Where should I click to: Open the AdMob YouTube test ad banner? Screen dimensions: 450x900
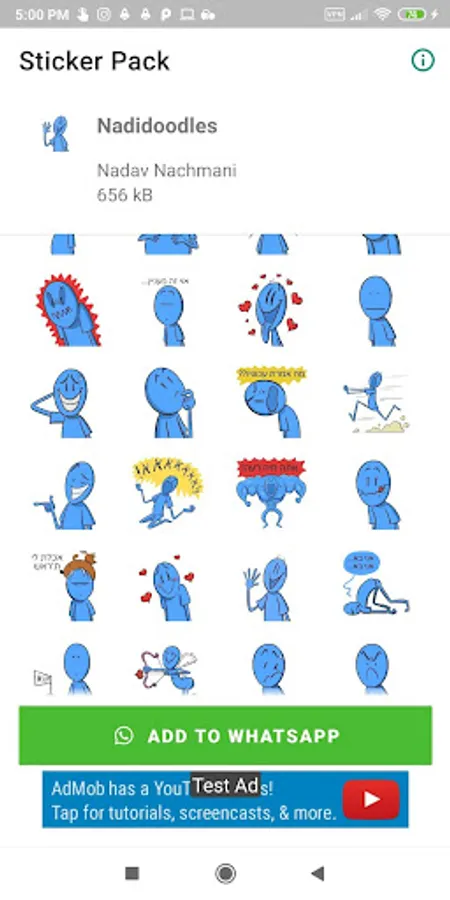click(x=225, y=799)
